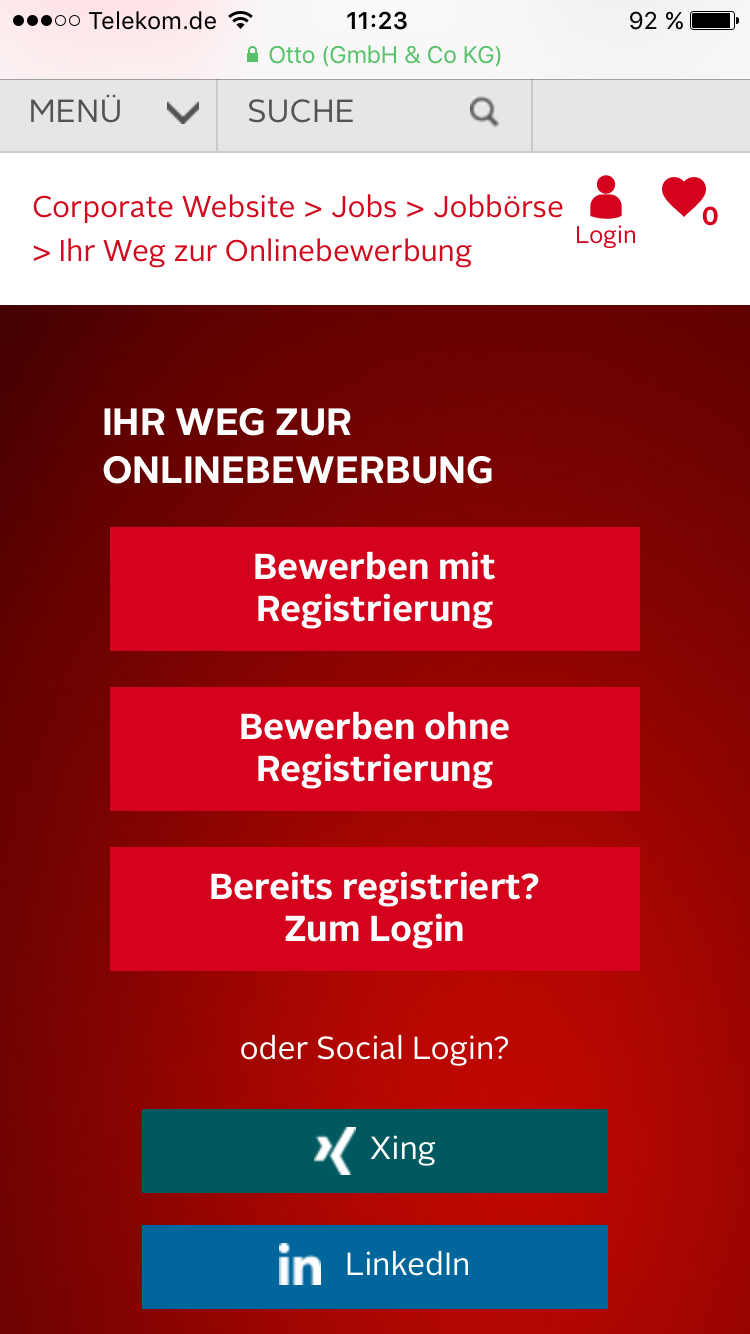750x1334 pixels.
Task: Open the Login person icon
Action: (606, 211)
